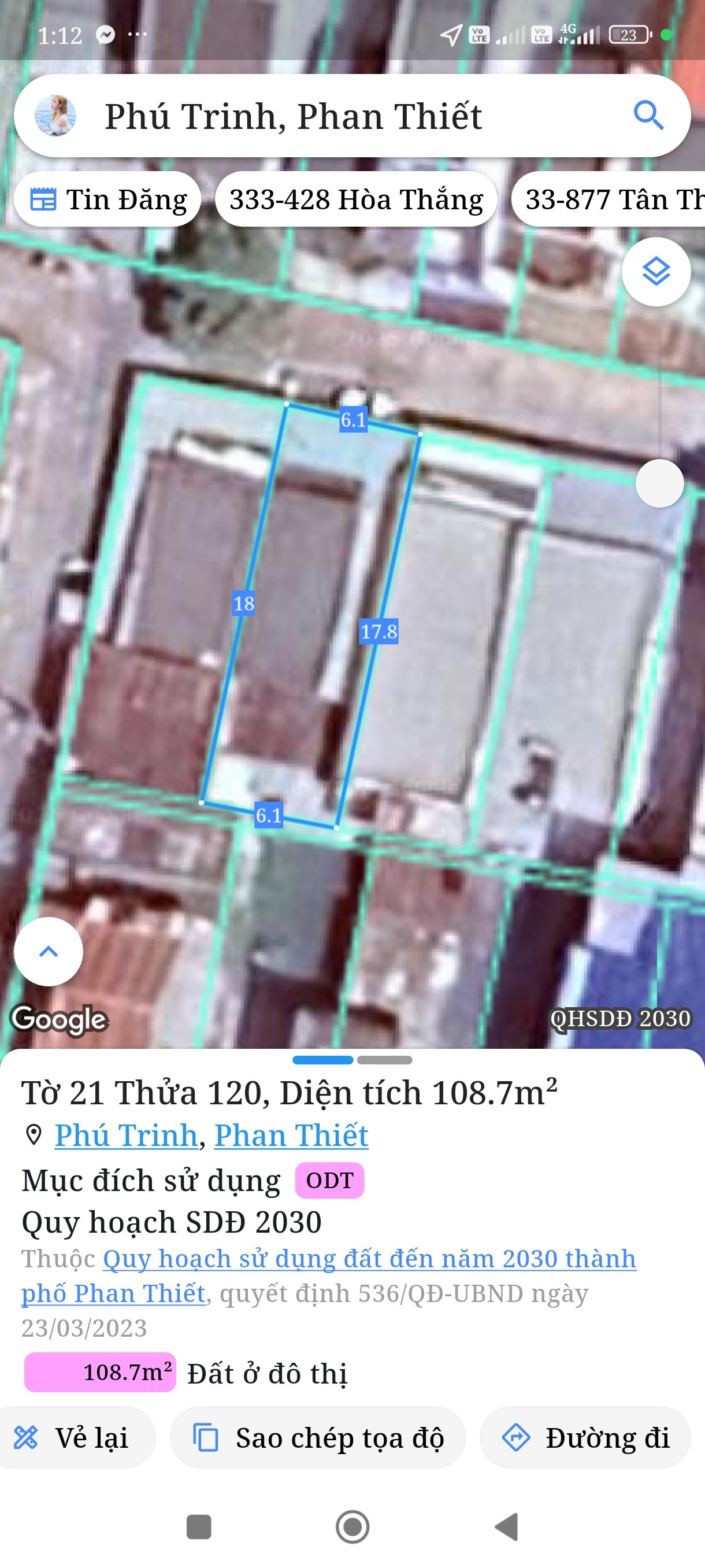Expand the panel with the up chevron
705x1568 pixels.
click(x=49, y=952)
